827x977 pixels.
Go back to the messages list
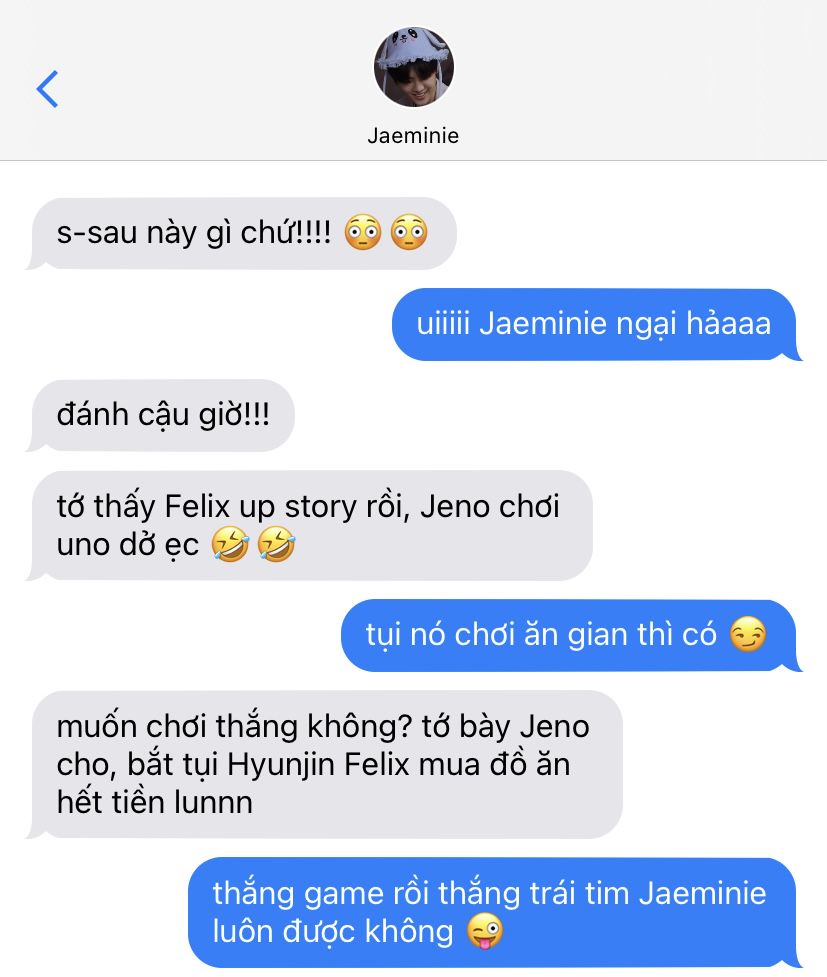[x=47, y=89]
